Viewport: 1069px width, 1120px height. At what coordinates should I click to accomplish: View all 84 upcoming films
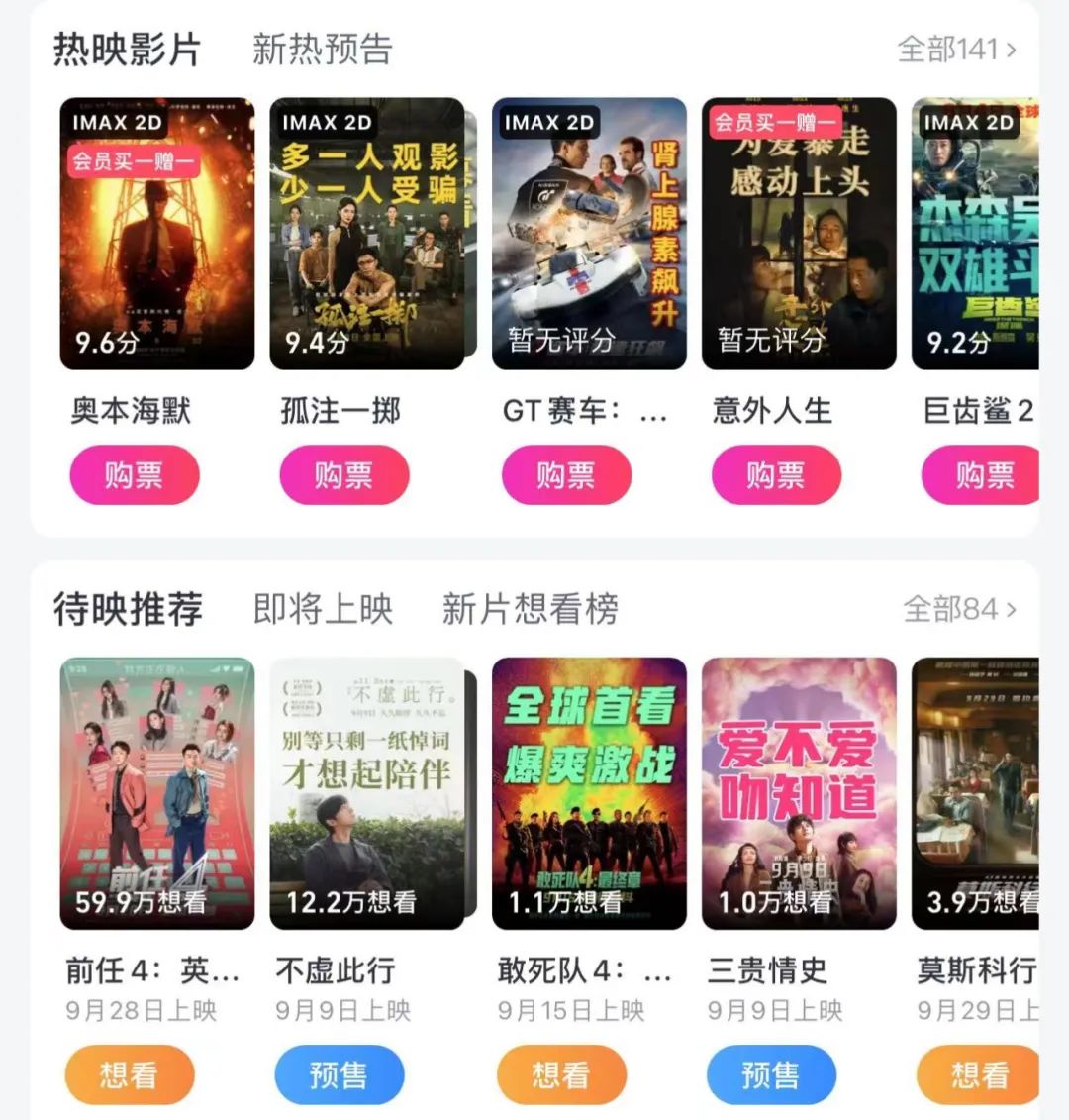pos(958,609)
